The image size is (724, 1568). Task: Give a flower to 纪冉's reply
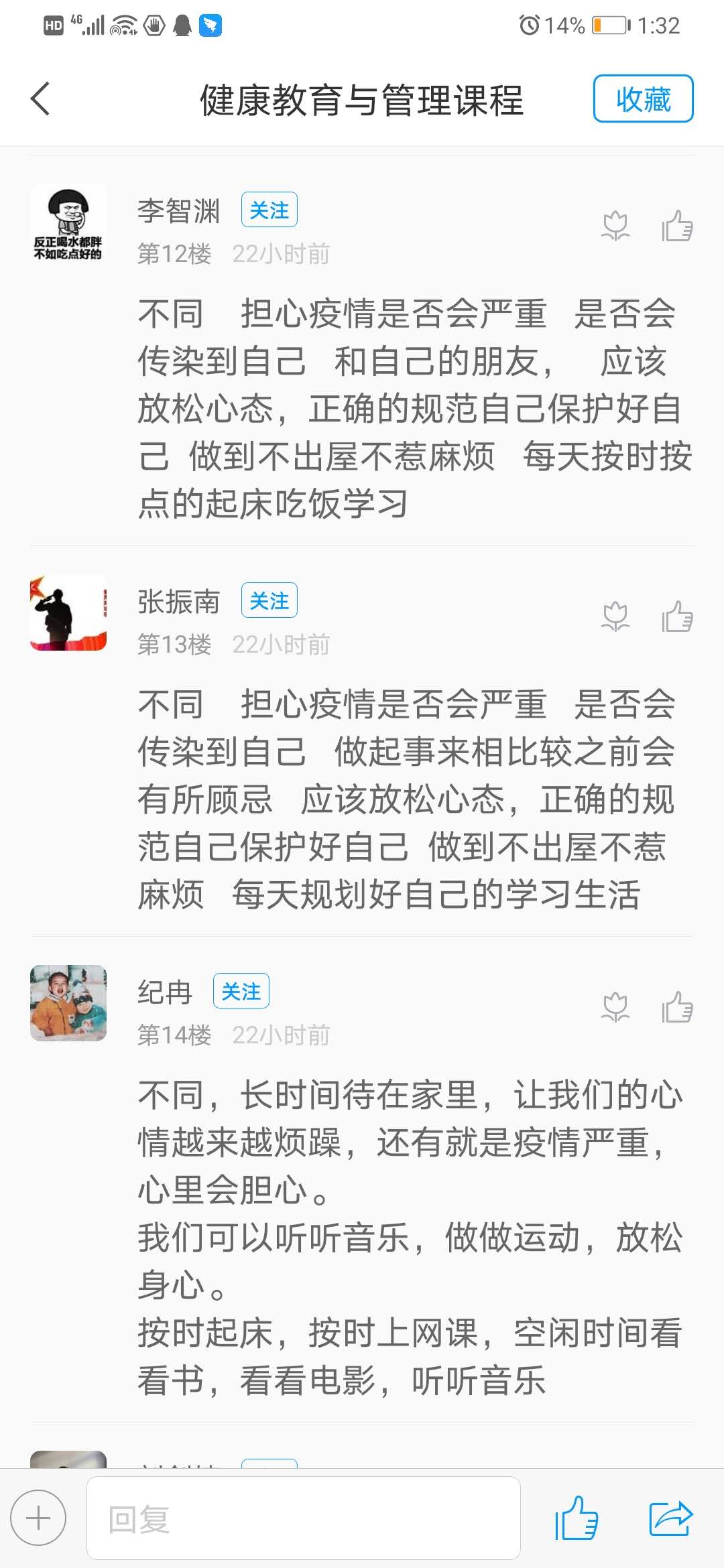point(615,1007)
